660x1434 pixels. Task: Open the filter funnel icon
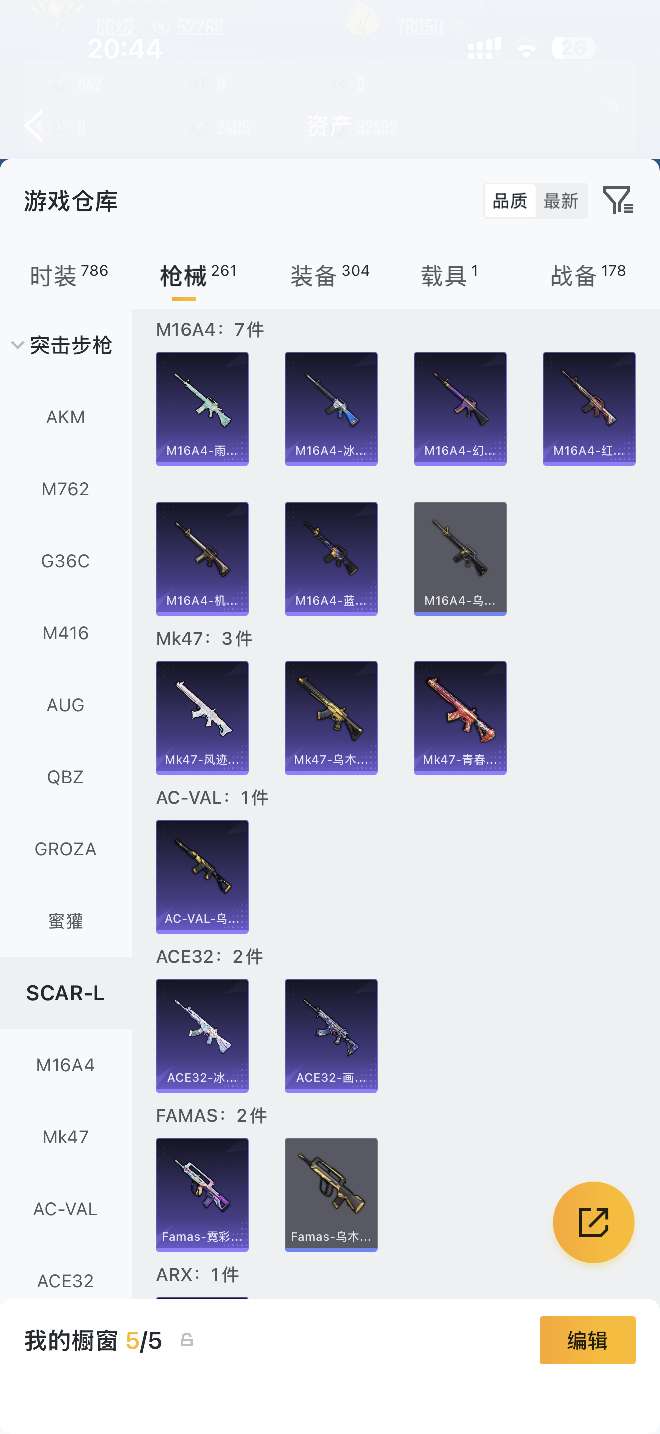[x=617, y=201]
